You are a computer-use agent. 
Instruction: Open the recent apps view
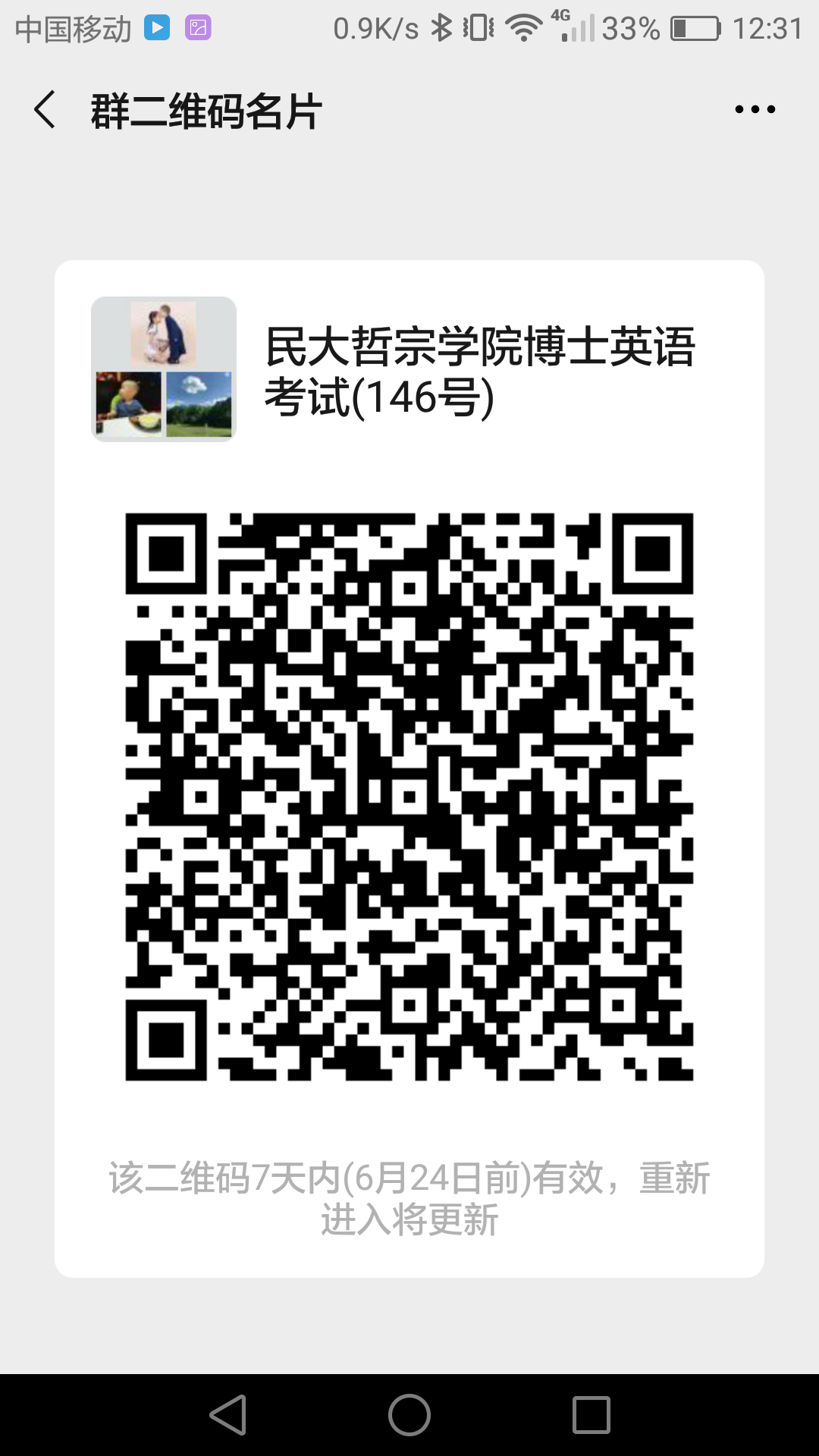pos(591,1415)
